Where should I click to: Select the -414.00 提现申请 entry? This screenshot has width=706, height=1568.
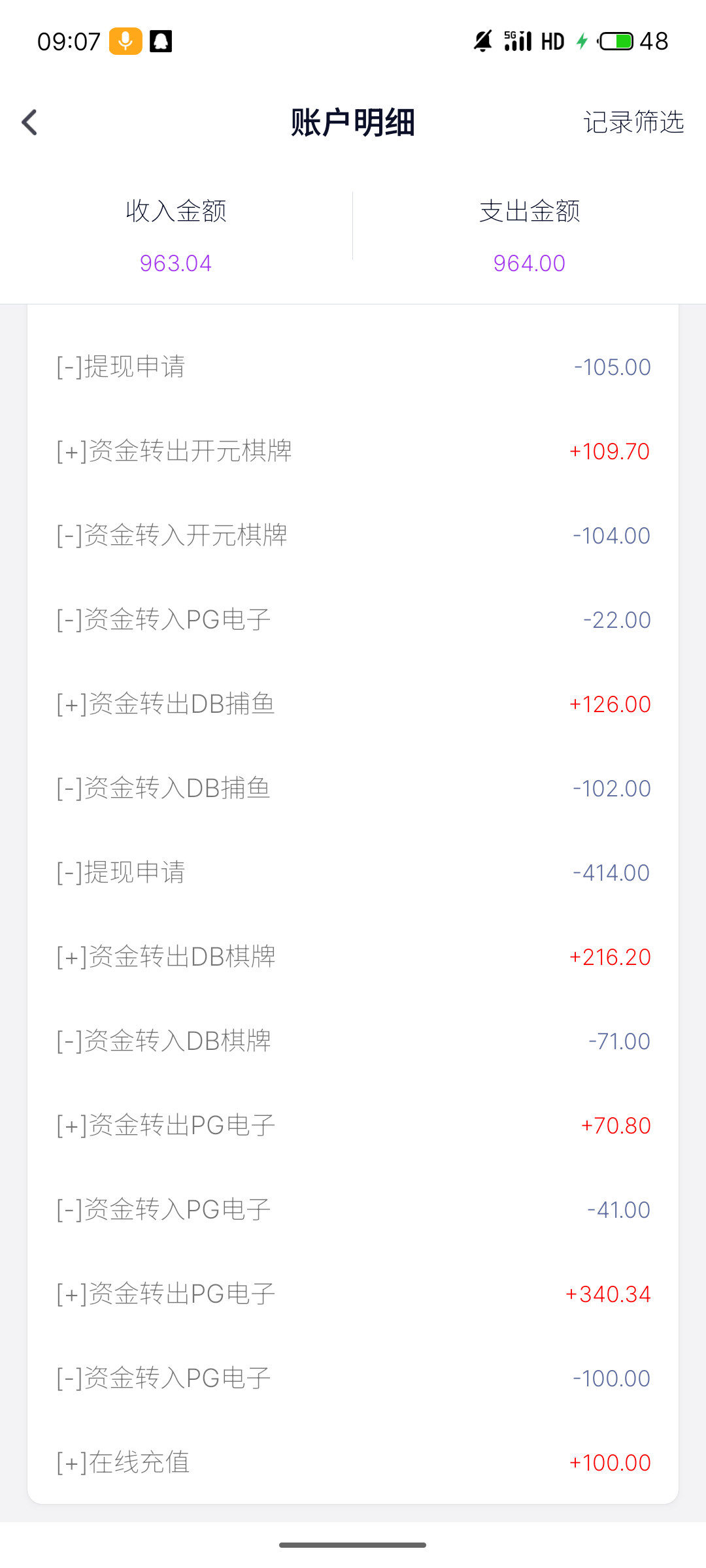coord(353,872)
